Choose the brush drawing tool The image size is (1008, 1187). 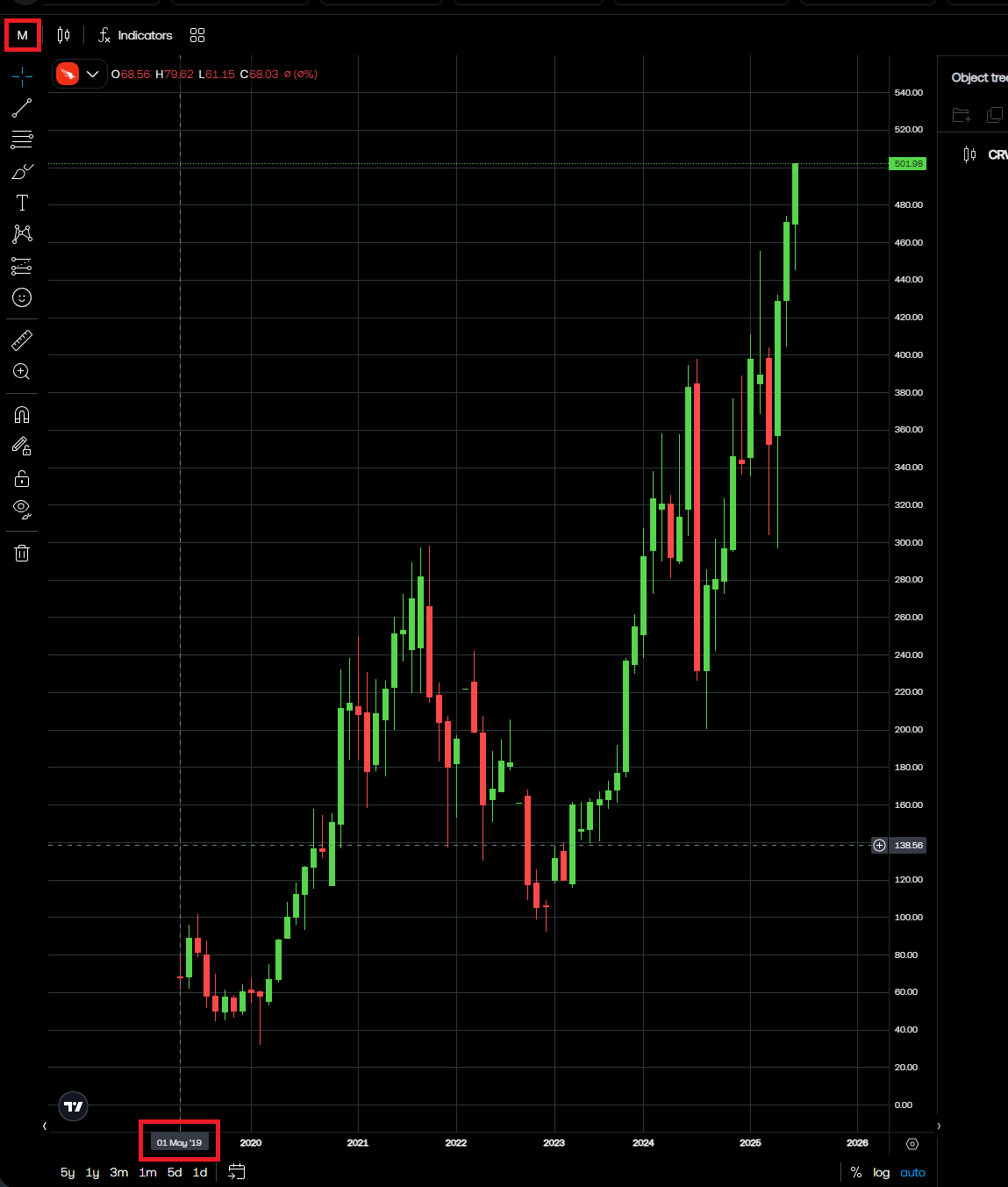[x=22, y=171]
